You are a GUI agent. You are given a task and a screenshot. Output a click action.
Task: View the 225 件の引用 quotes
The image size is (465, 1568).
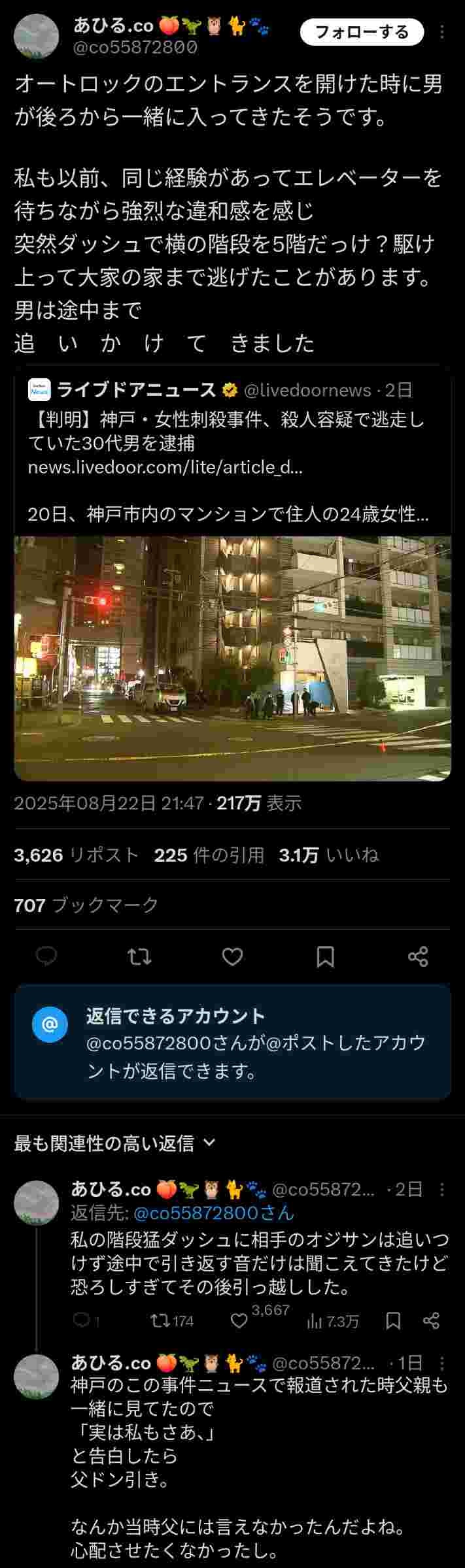click(x=209, y=855)
